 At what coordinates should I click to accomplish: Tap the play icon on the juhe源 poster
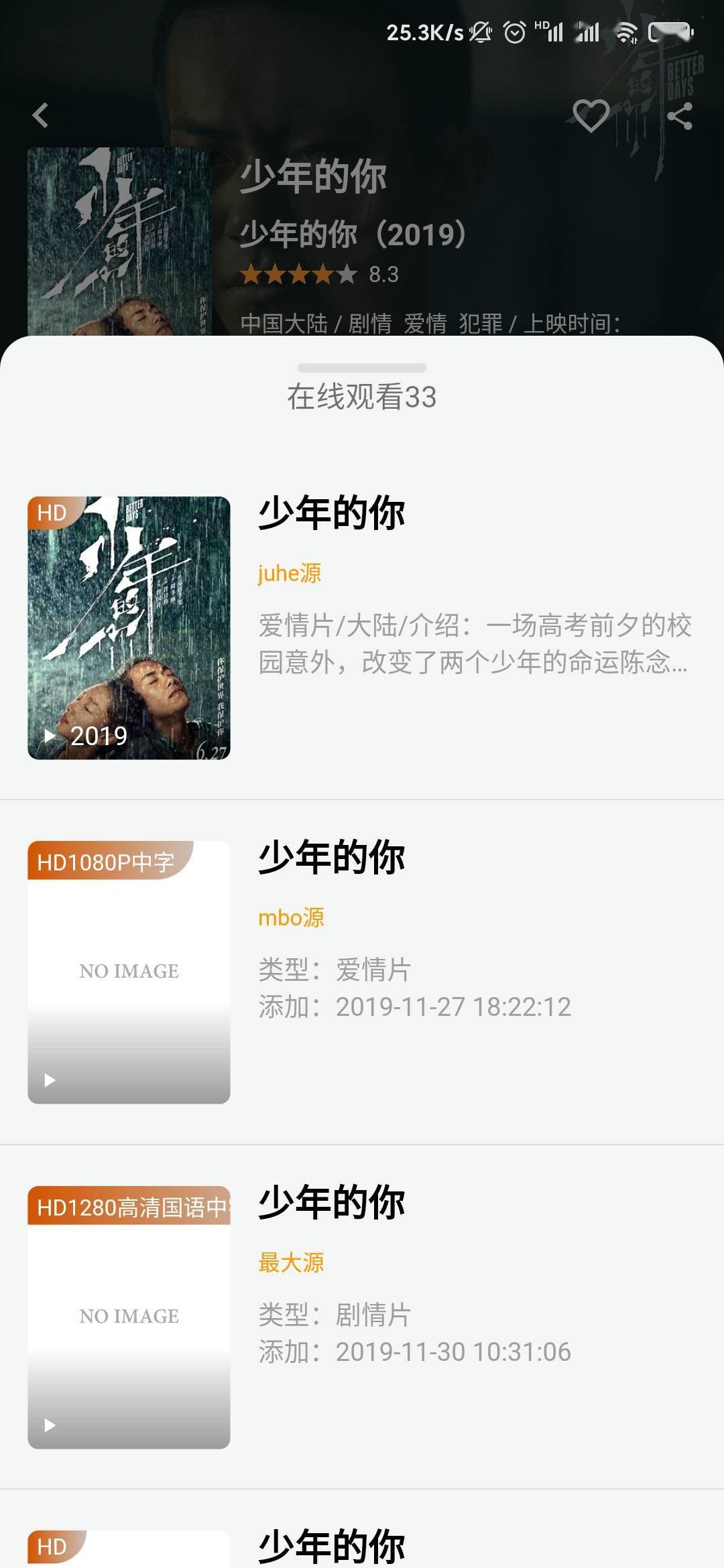(50, 734)
